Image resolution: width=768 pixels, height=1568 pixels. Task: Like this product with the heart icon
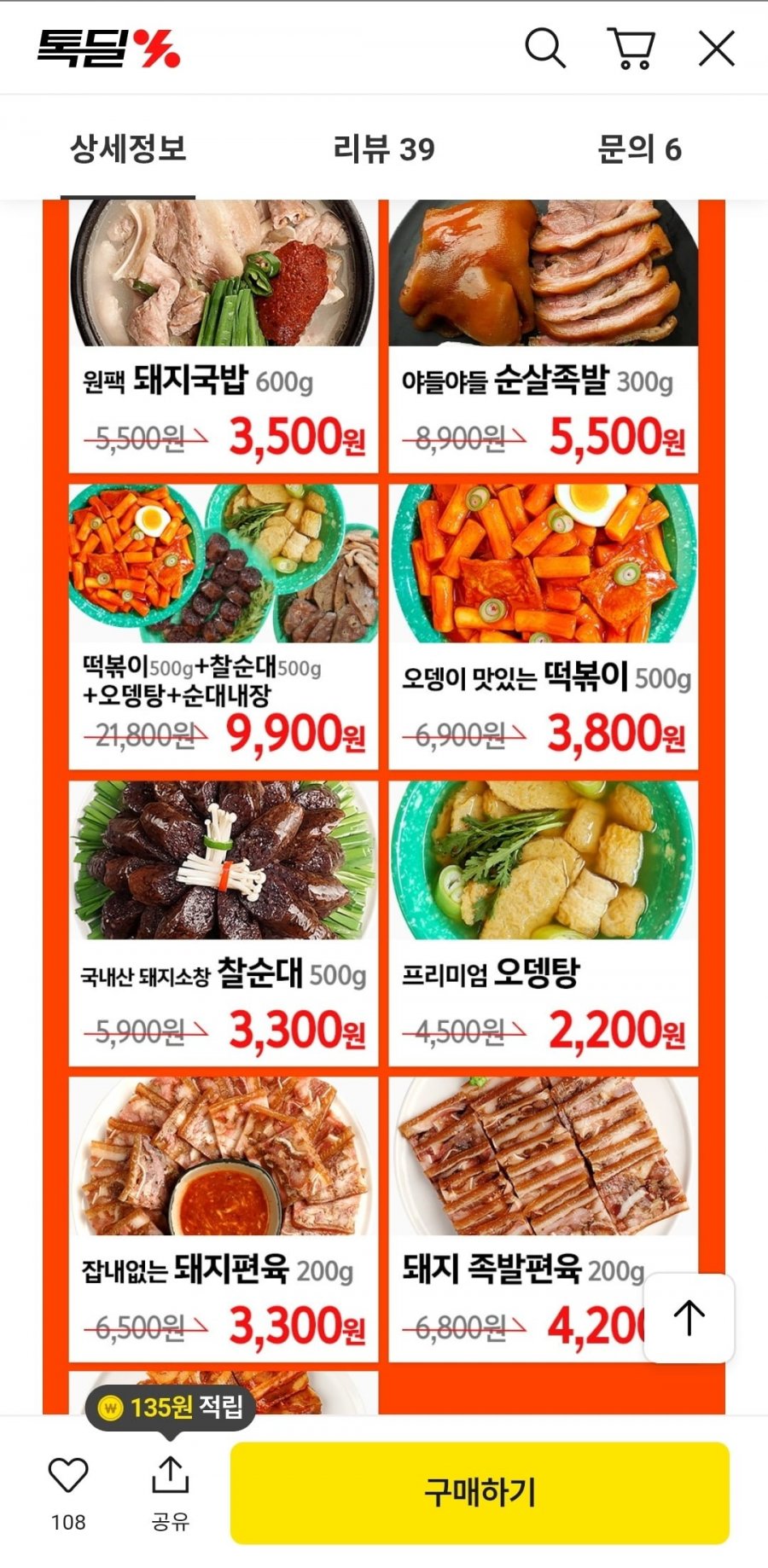(68, 1476)
